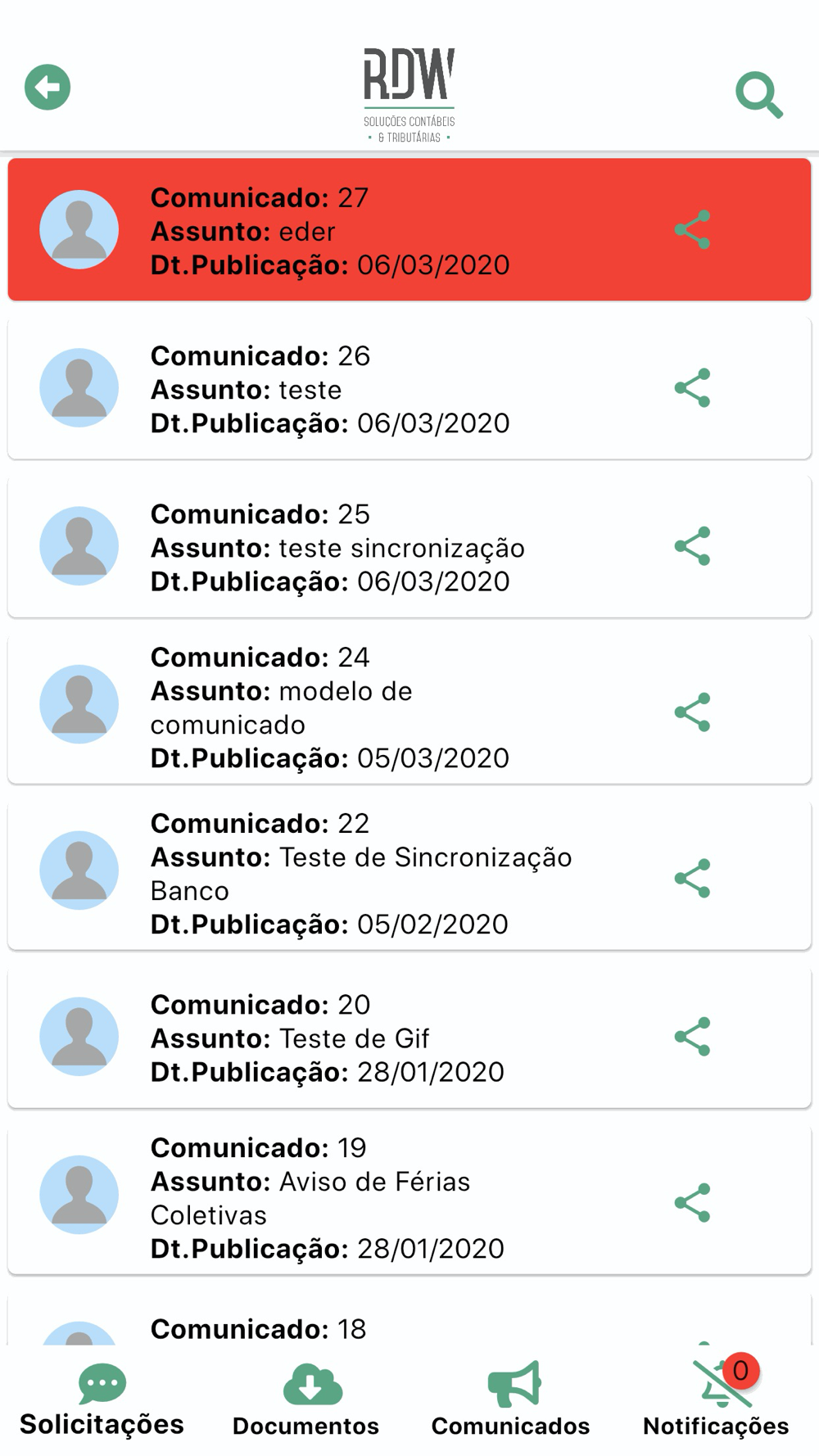Go back with the green arrow
Image resolution: width=819 pixels, height=1456 pixels.
[48, 87]
